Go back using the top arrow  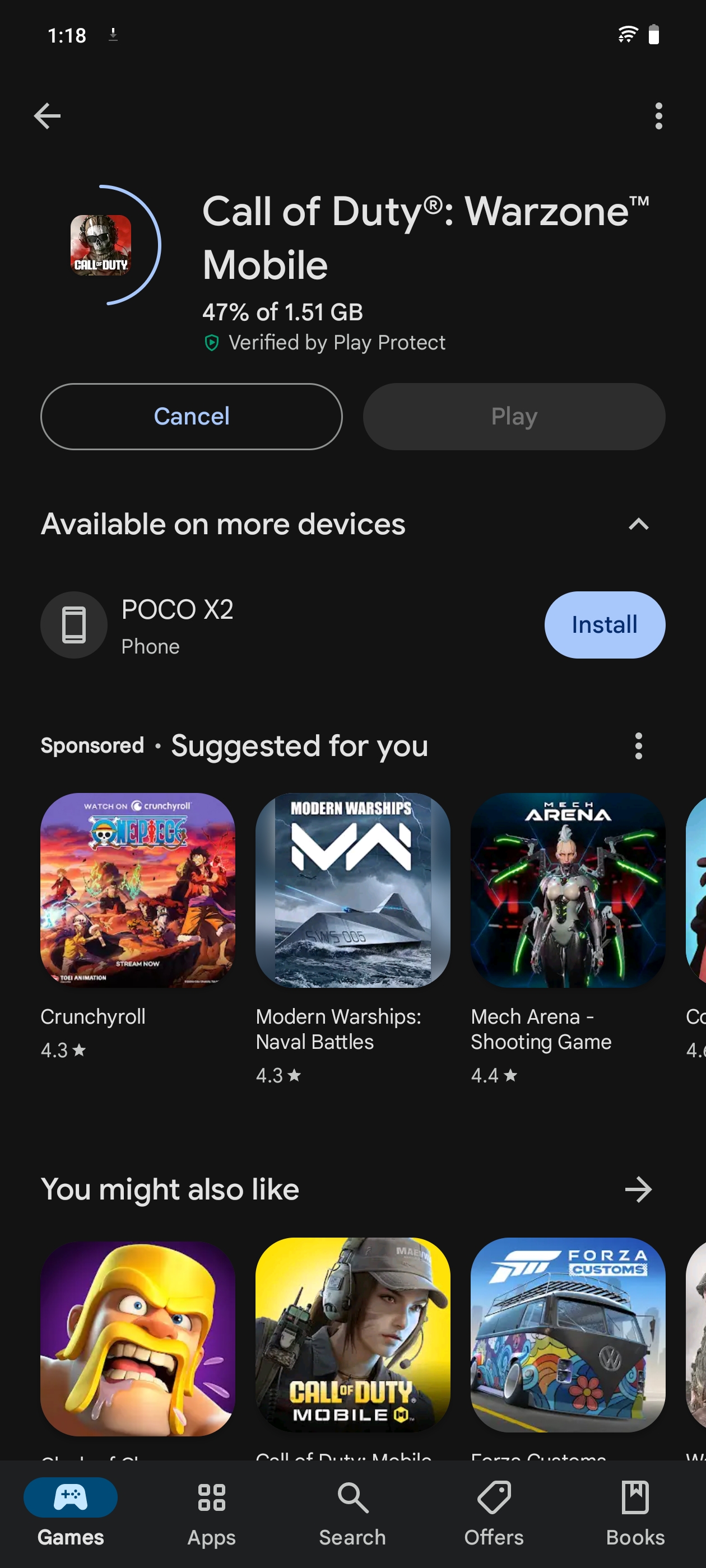(x=47, y=116)
